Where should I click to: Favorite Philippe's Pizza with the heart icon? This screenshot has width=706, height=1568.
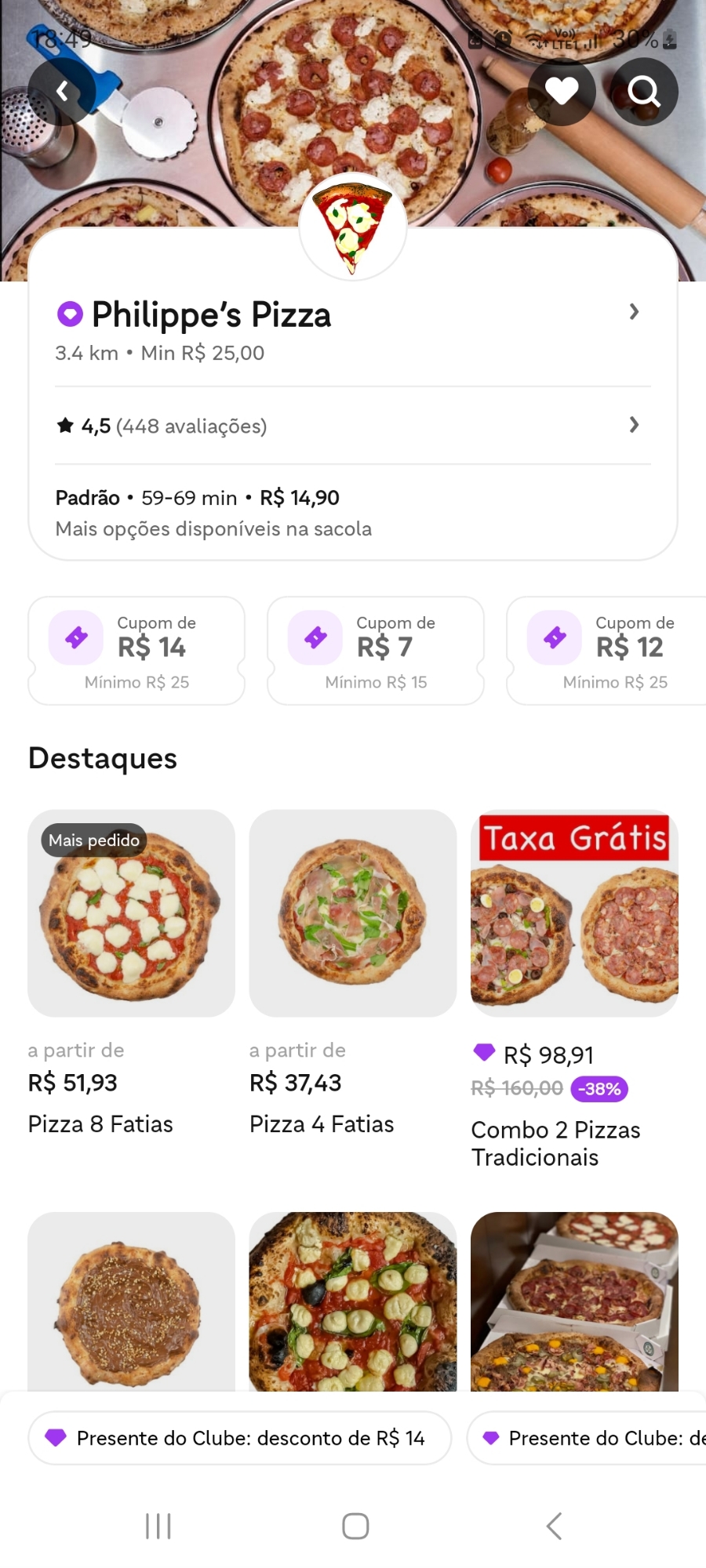(x=562, y=92)
